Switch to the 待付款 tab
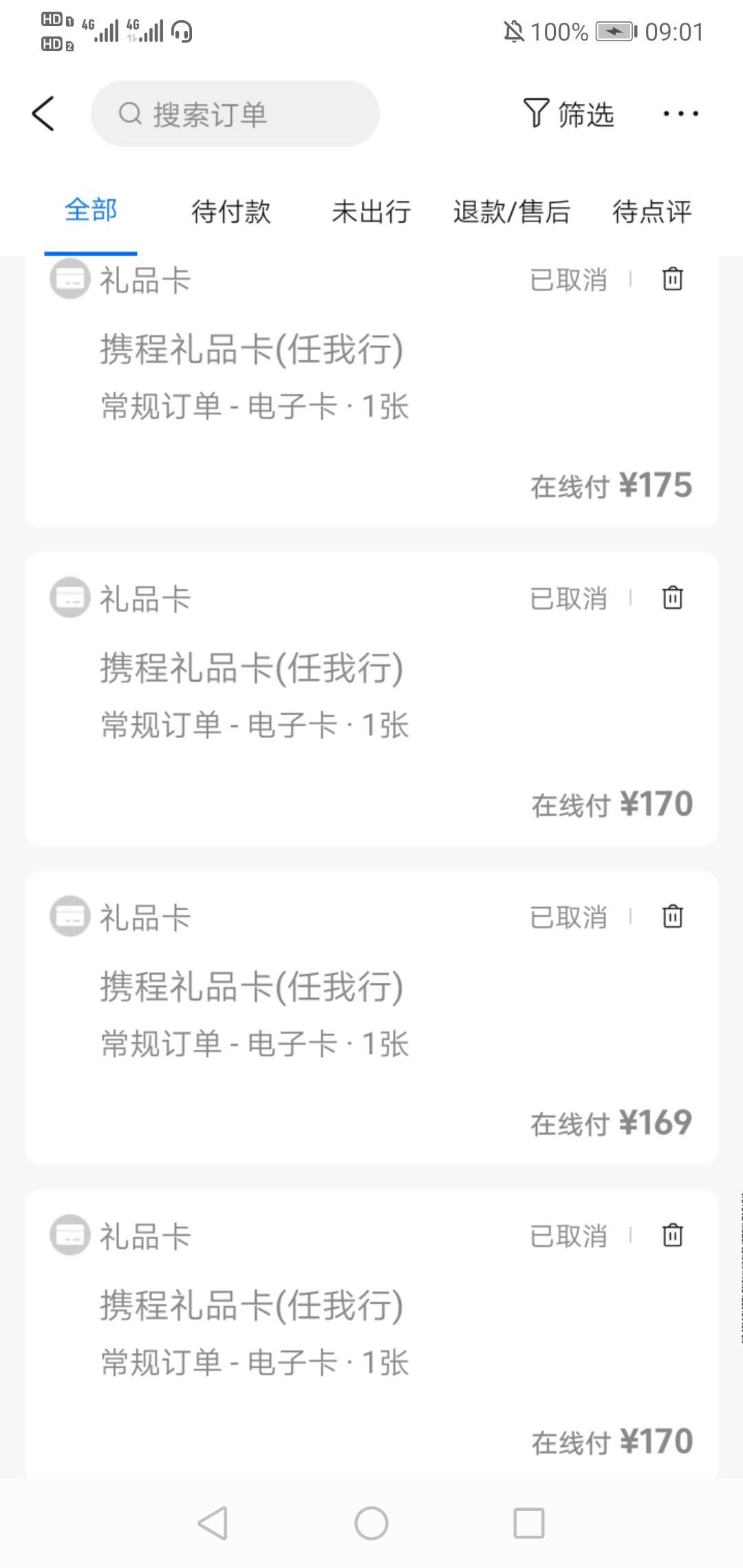 pos(231,211)
